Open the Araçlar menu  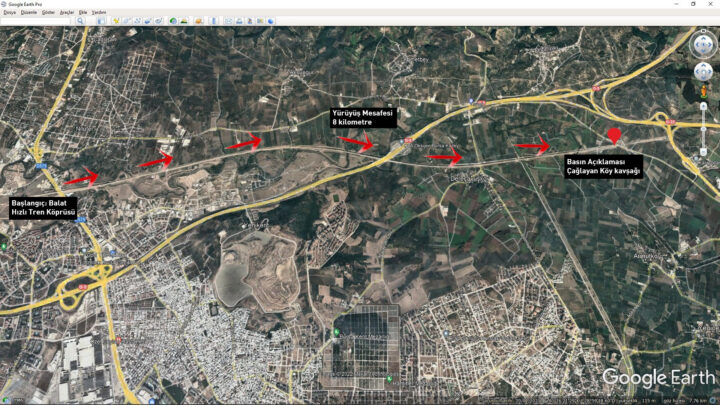pos(67,12)
